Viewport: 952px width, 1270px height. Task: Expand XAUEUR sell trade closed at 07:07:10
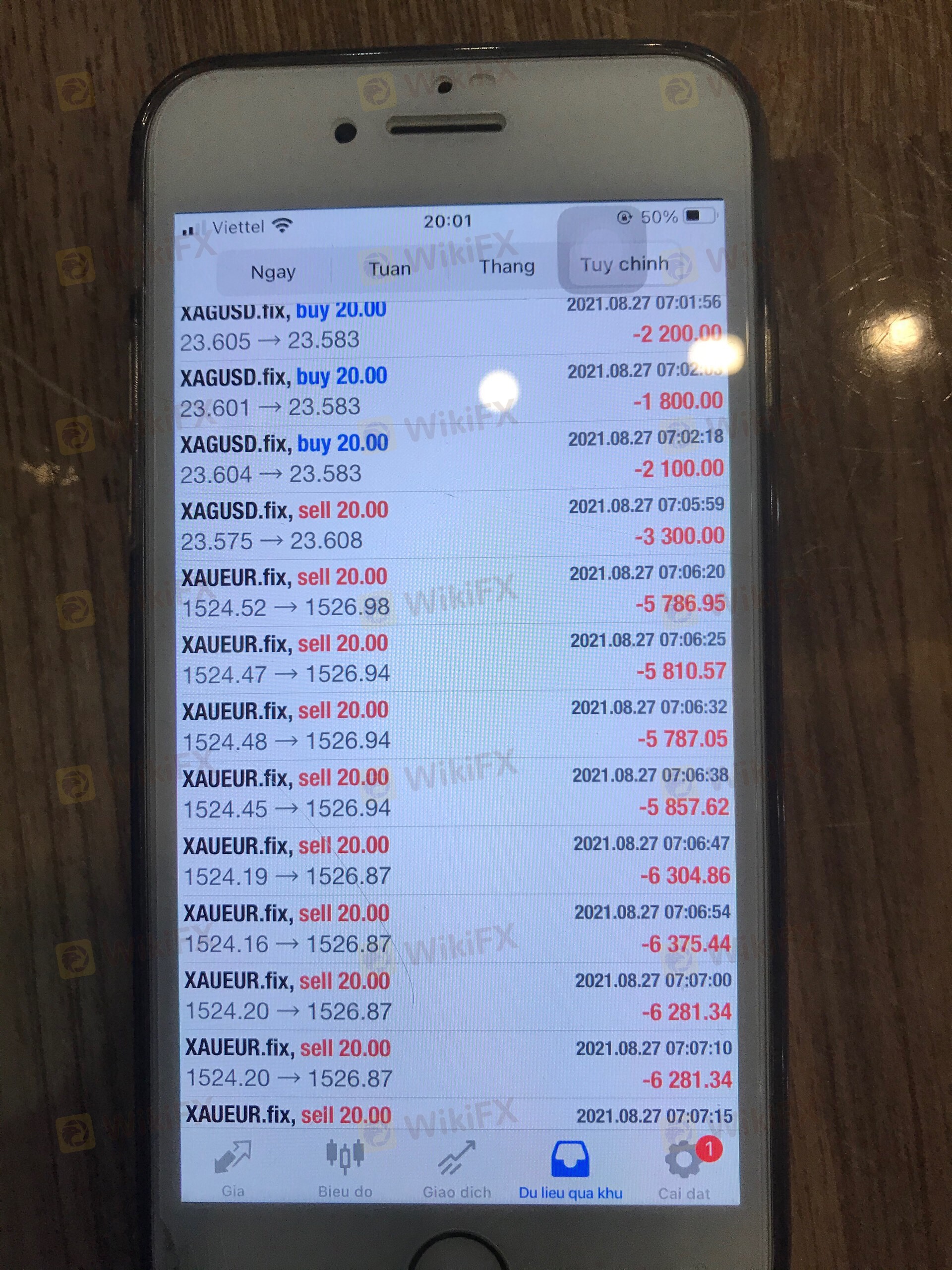[458, 1063]
